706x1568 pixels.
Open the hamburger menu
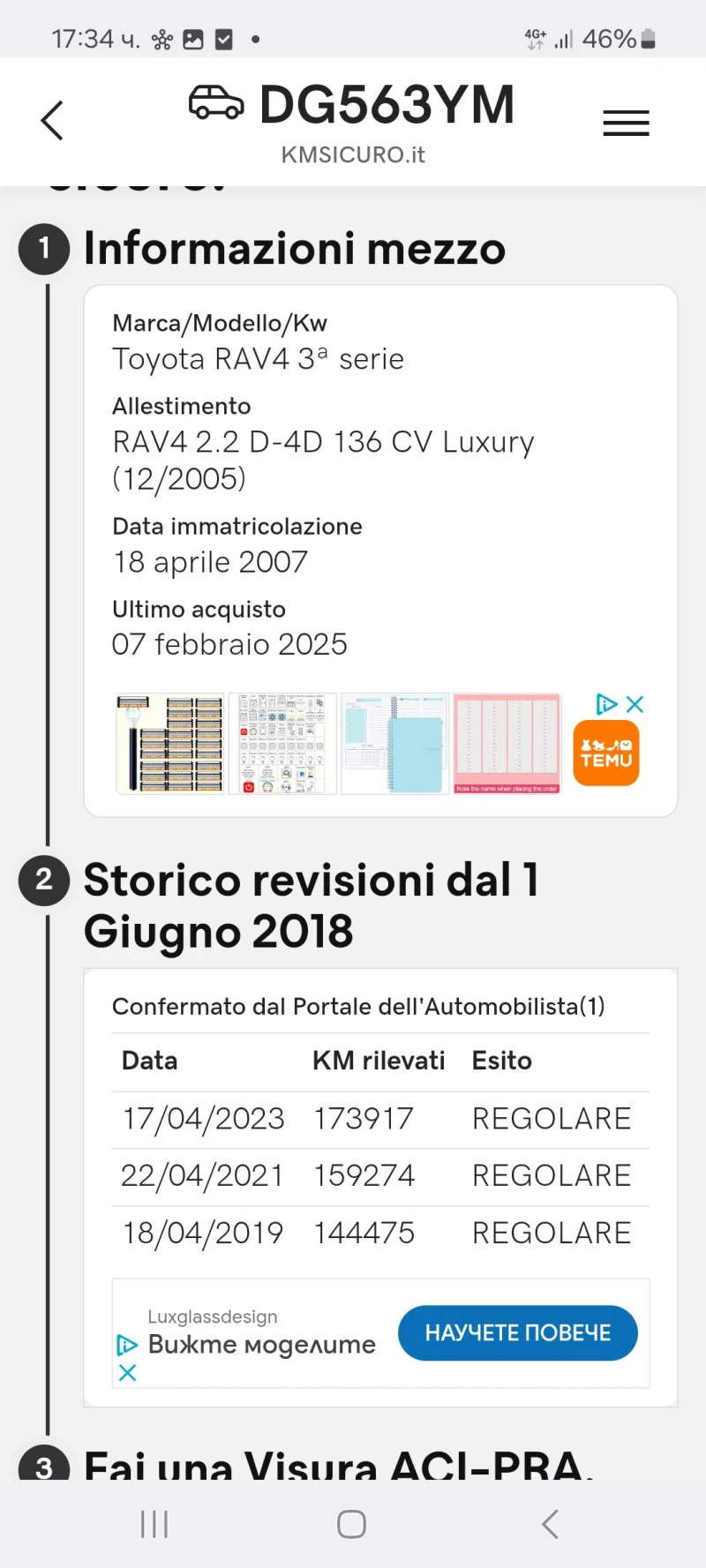626,123
